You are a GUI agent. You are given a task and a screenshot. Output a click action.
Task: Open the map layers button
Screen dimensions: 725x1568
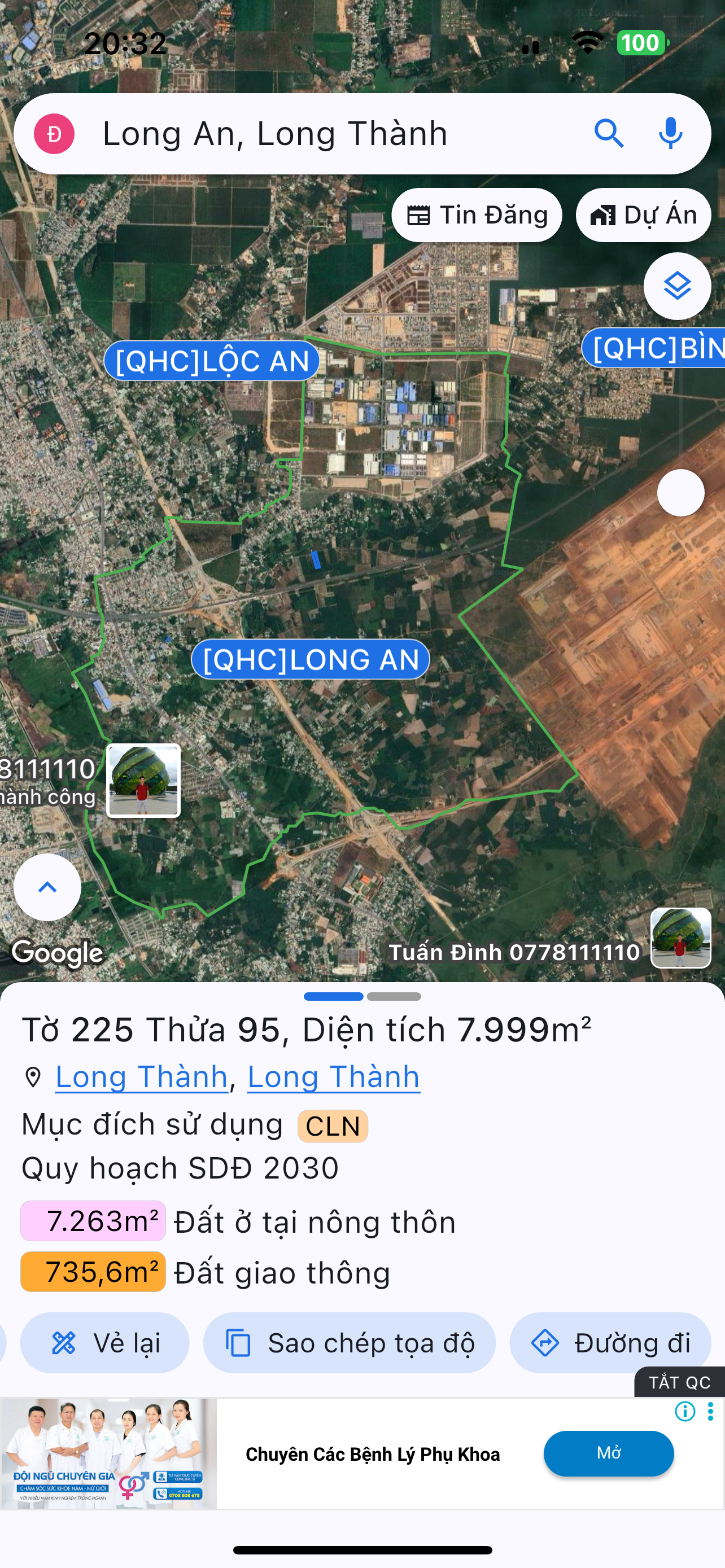677,286
